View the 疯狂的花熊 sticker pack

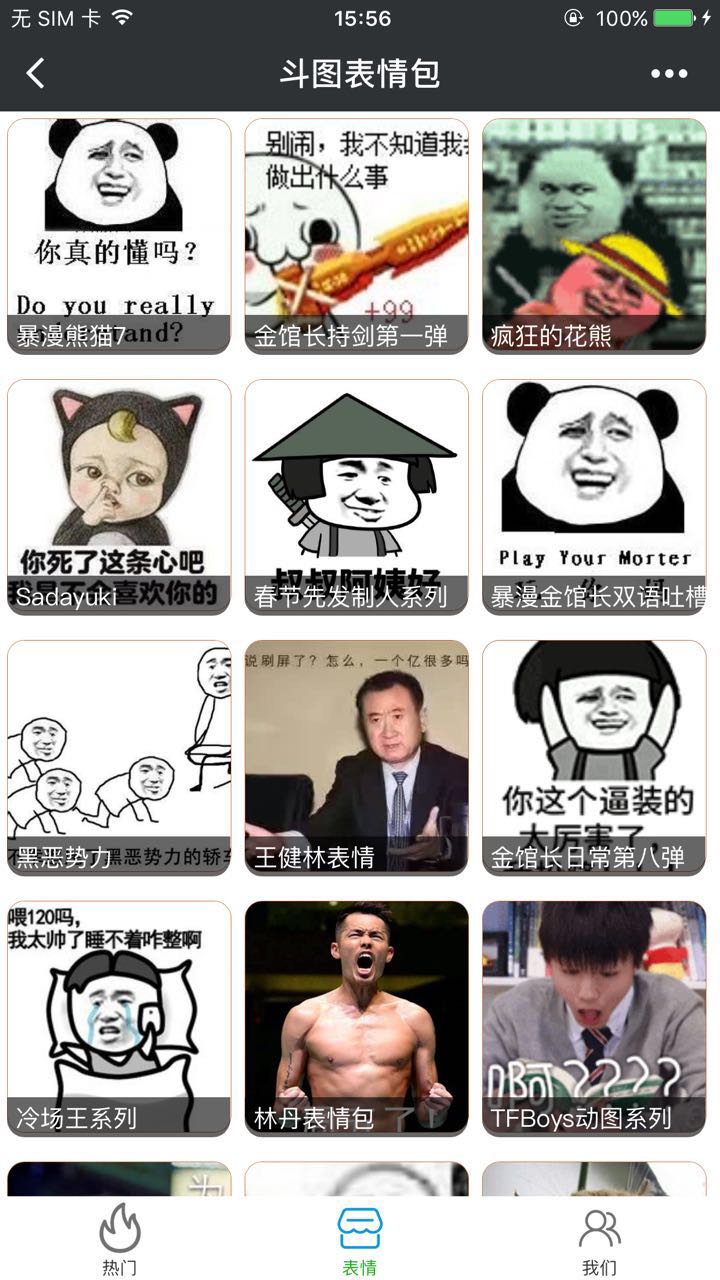(594, 236)
